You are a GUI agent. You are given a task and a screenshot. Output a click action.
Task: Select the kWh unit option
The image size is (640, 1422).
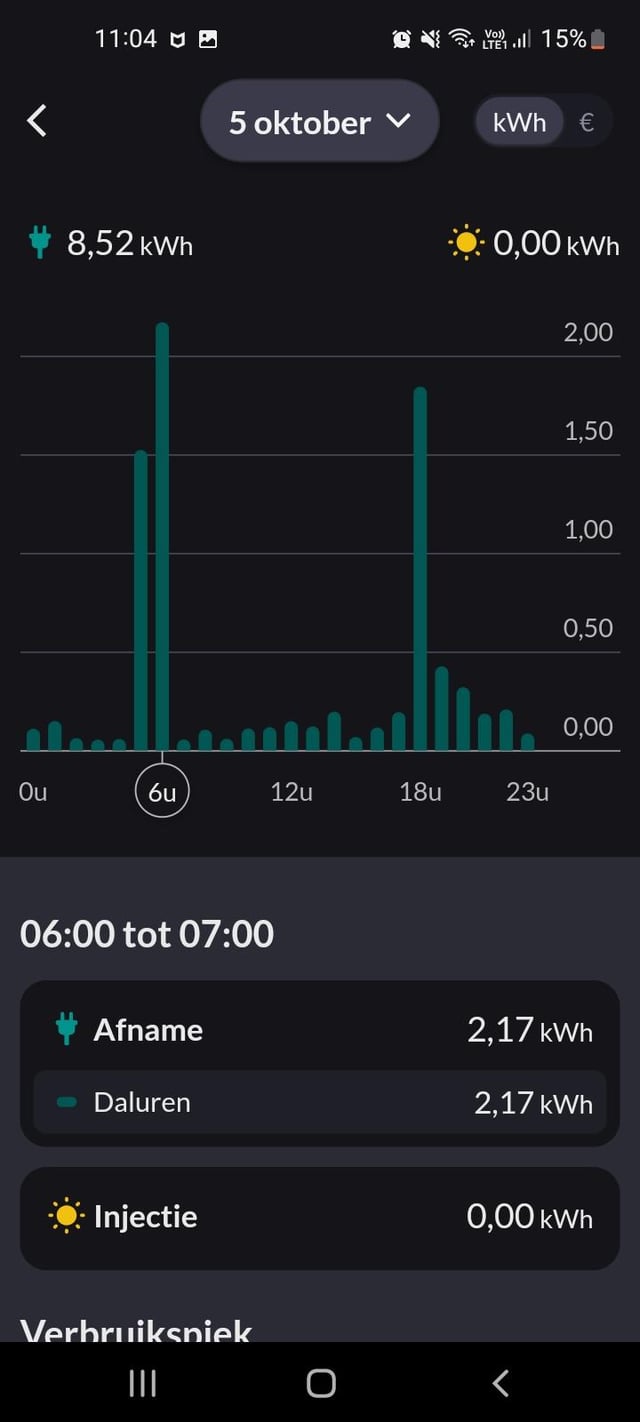click(x=519, y=122)
